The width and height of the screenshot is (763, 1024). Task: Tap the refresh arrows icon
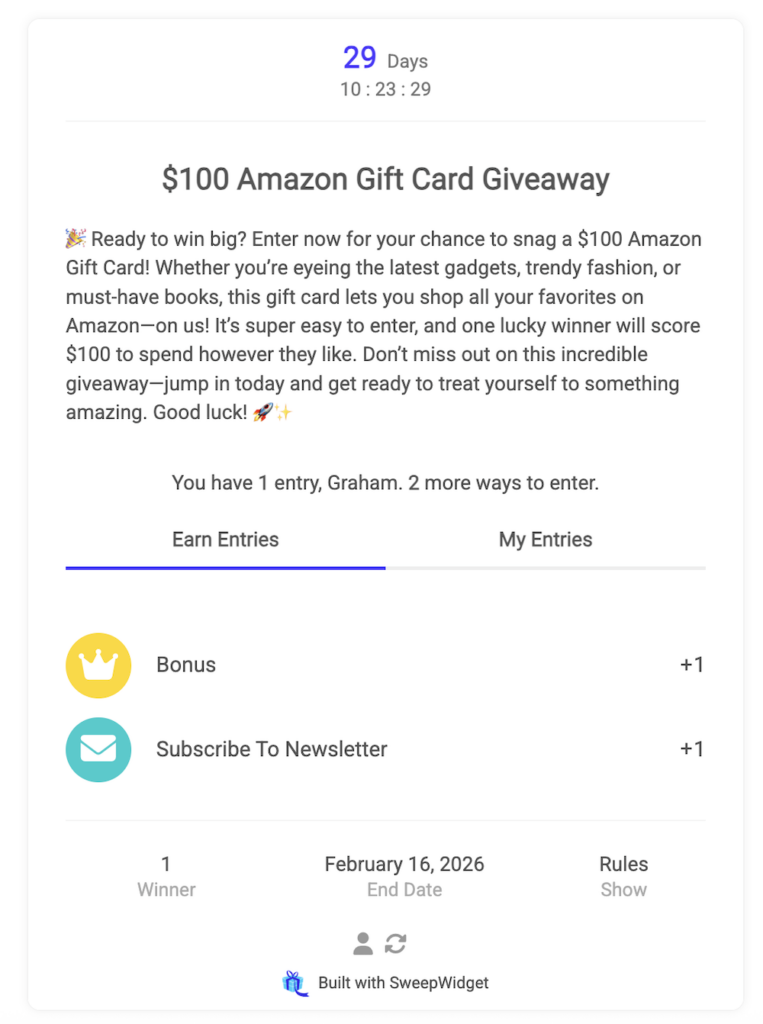coord(396,943)
